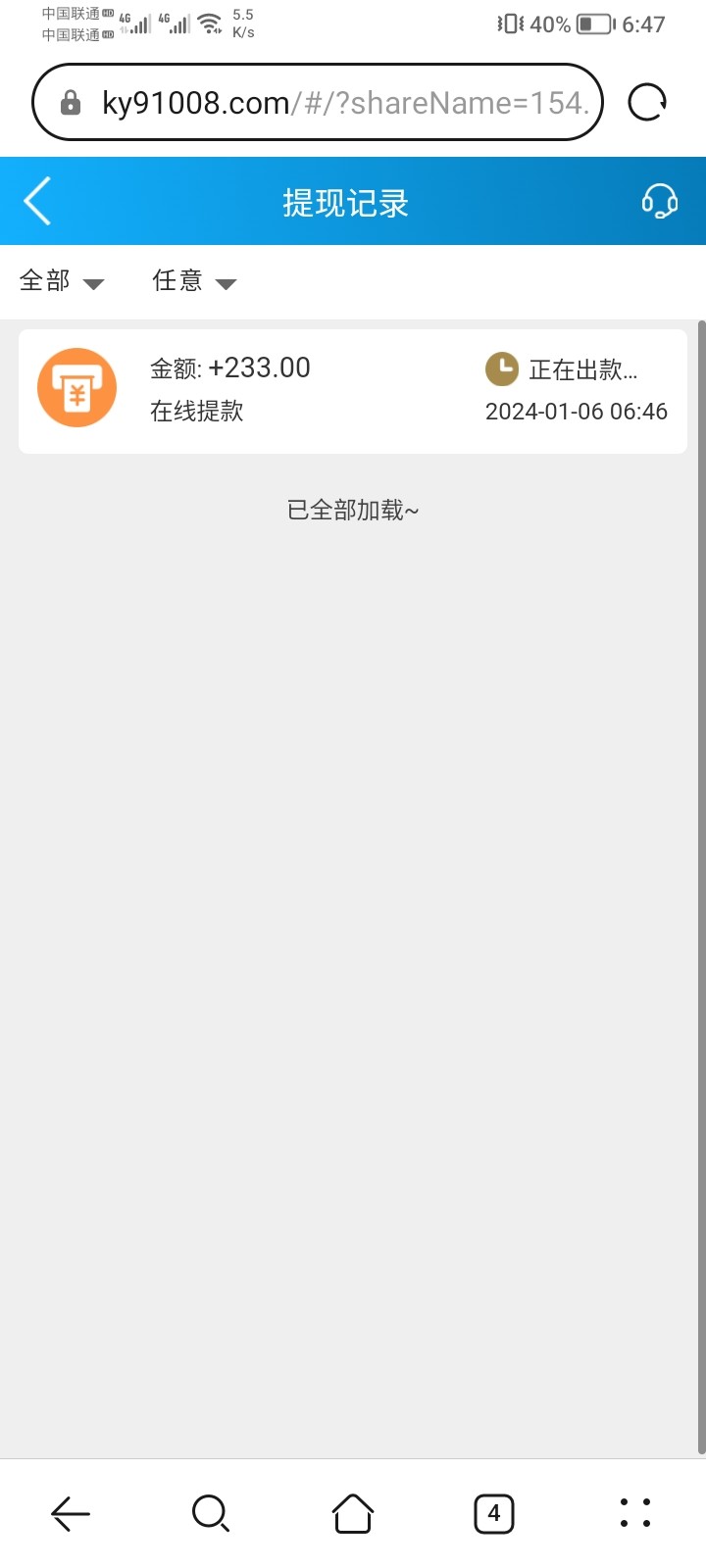
Task: Go back from the 提现记录 page
Action: pos(37,202)
